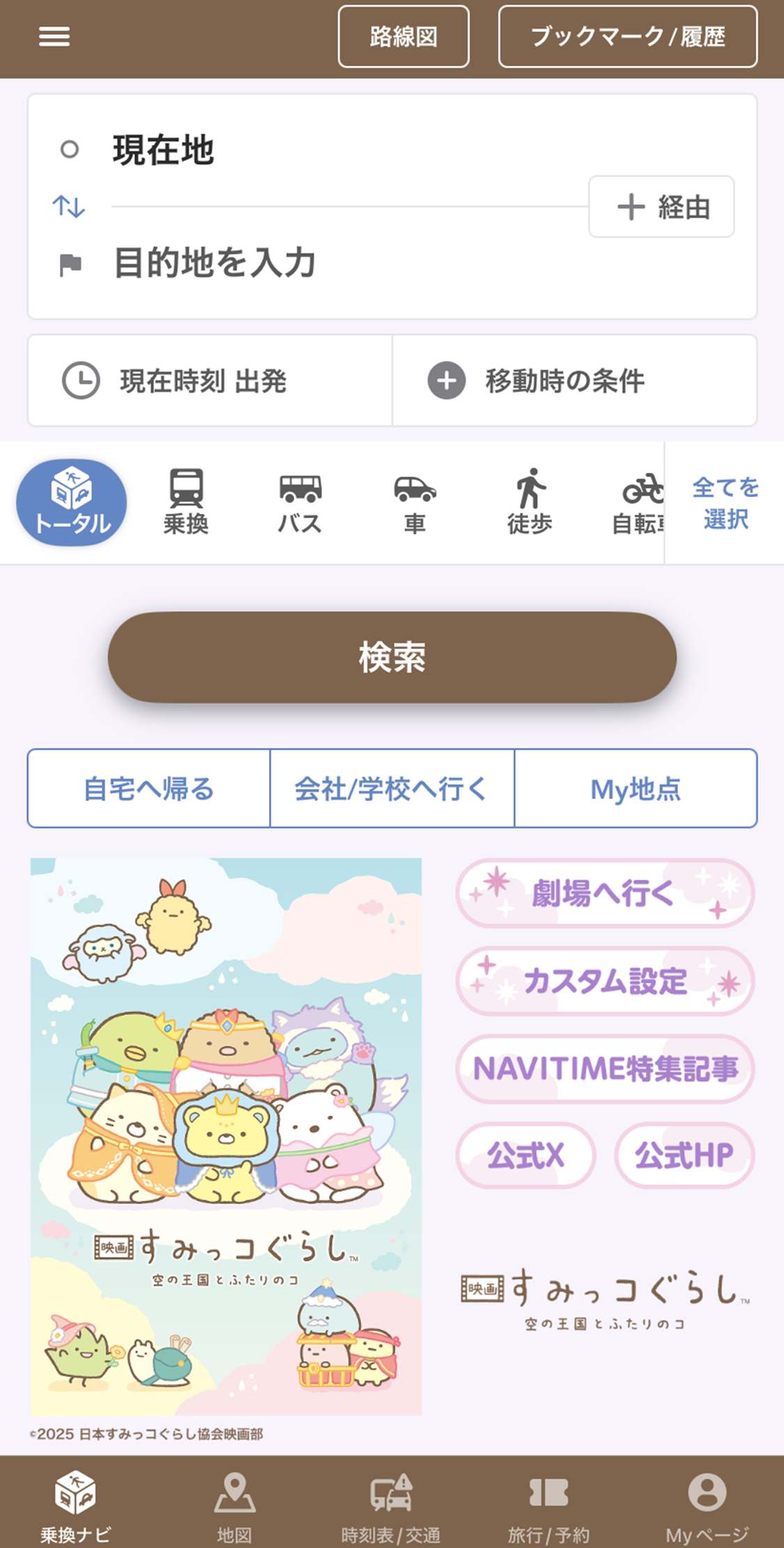Tap 全てを選択 to select all modes
Image resolution: width=784 pixels, height=1548 pixels.
pyautogui.click(x=725, y=502)
